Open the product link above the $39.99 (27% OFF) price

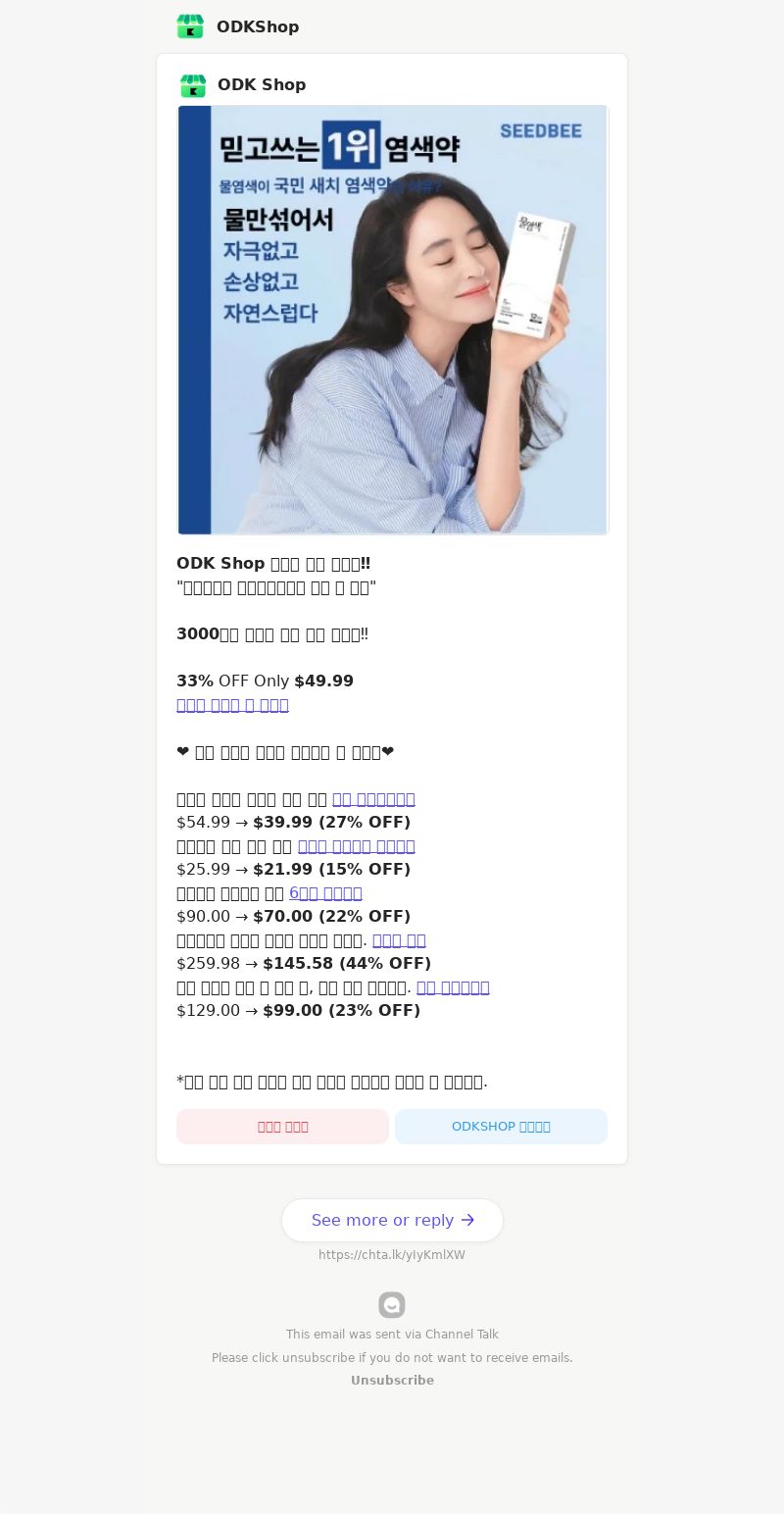pyautogui.click(x=373, y=799)
